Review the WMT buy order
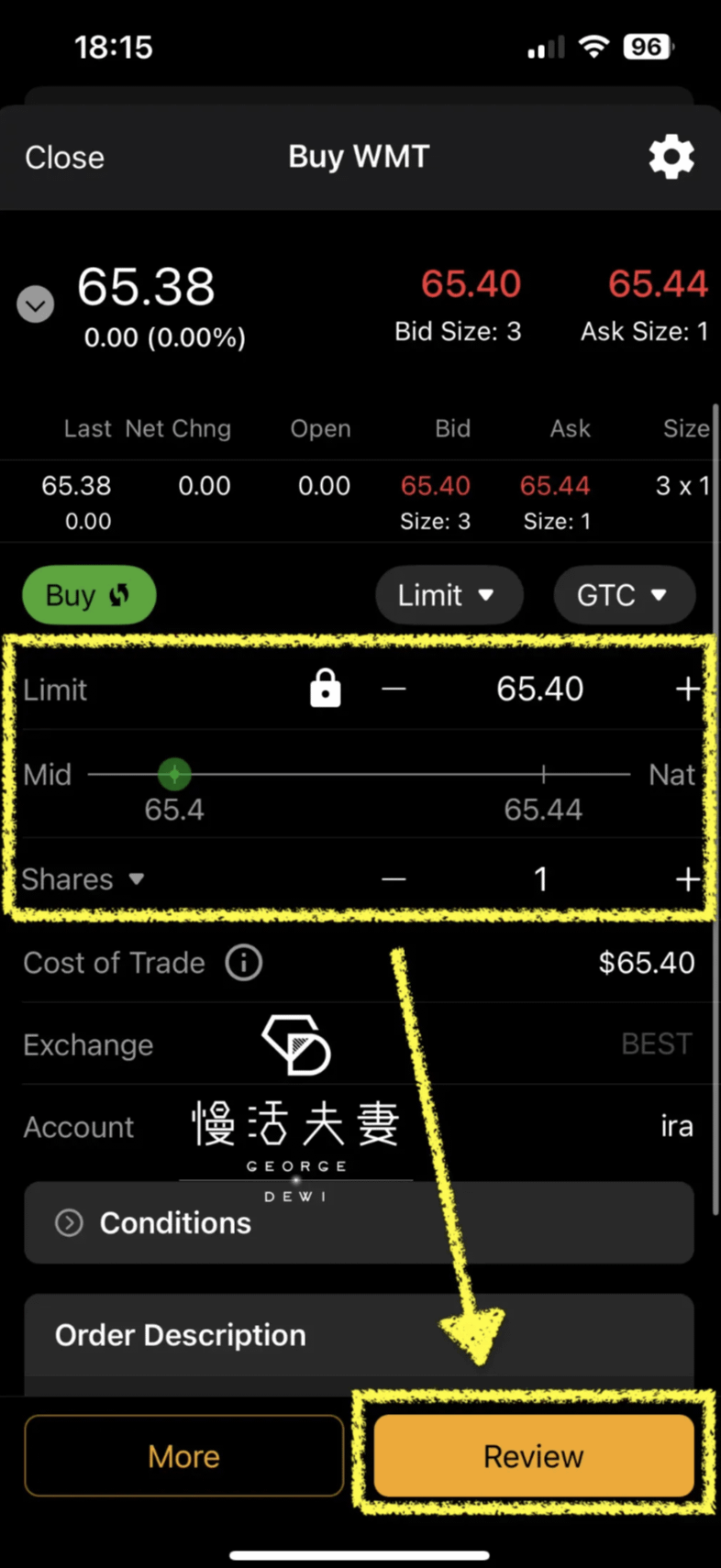Image resolution: width=721 pixels, height=1568 pixels. click(x=533, y=1456)
